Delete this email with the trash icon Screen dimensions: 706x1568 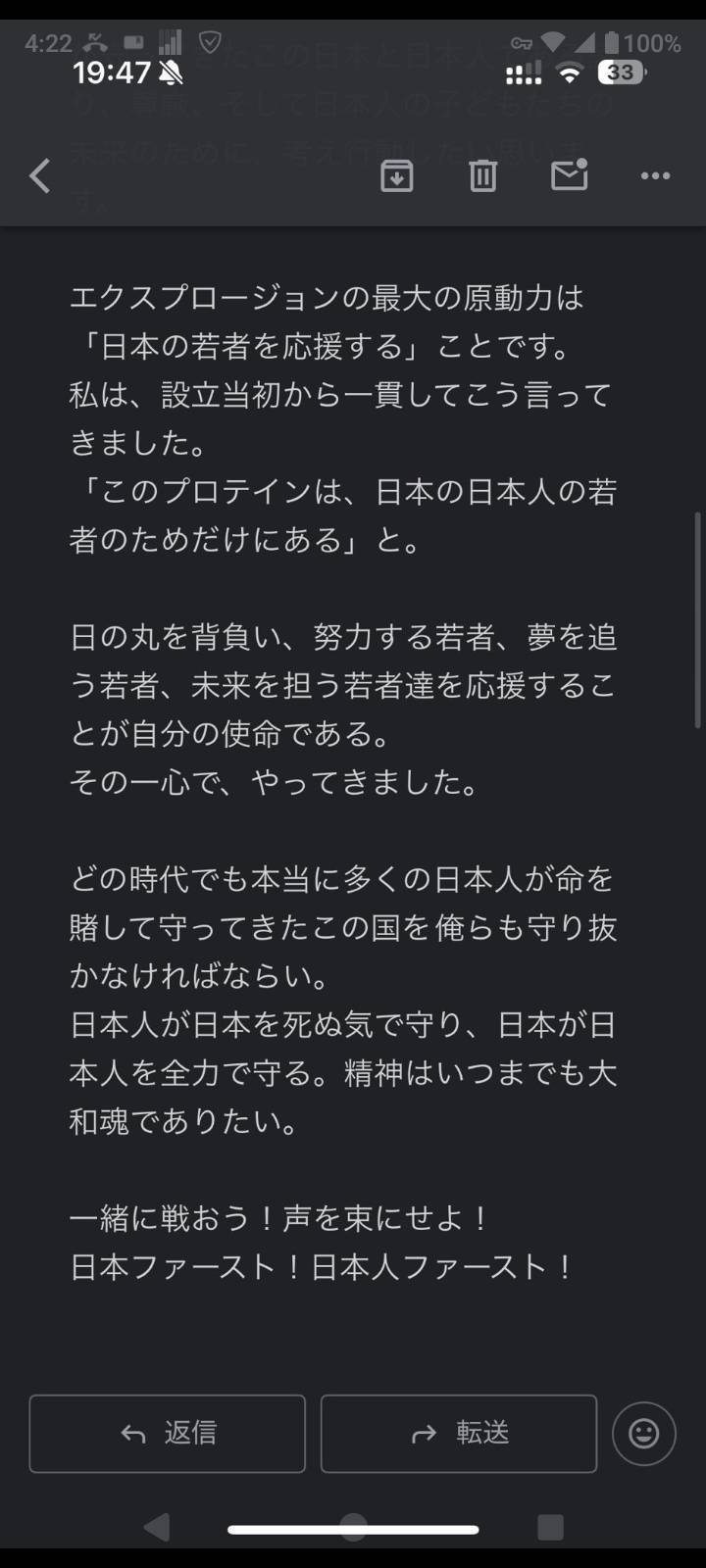tap(482, 176)
